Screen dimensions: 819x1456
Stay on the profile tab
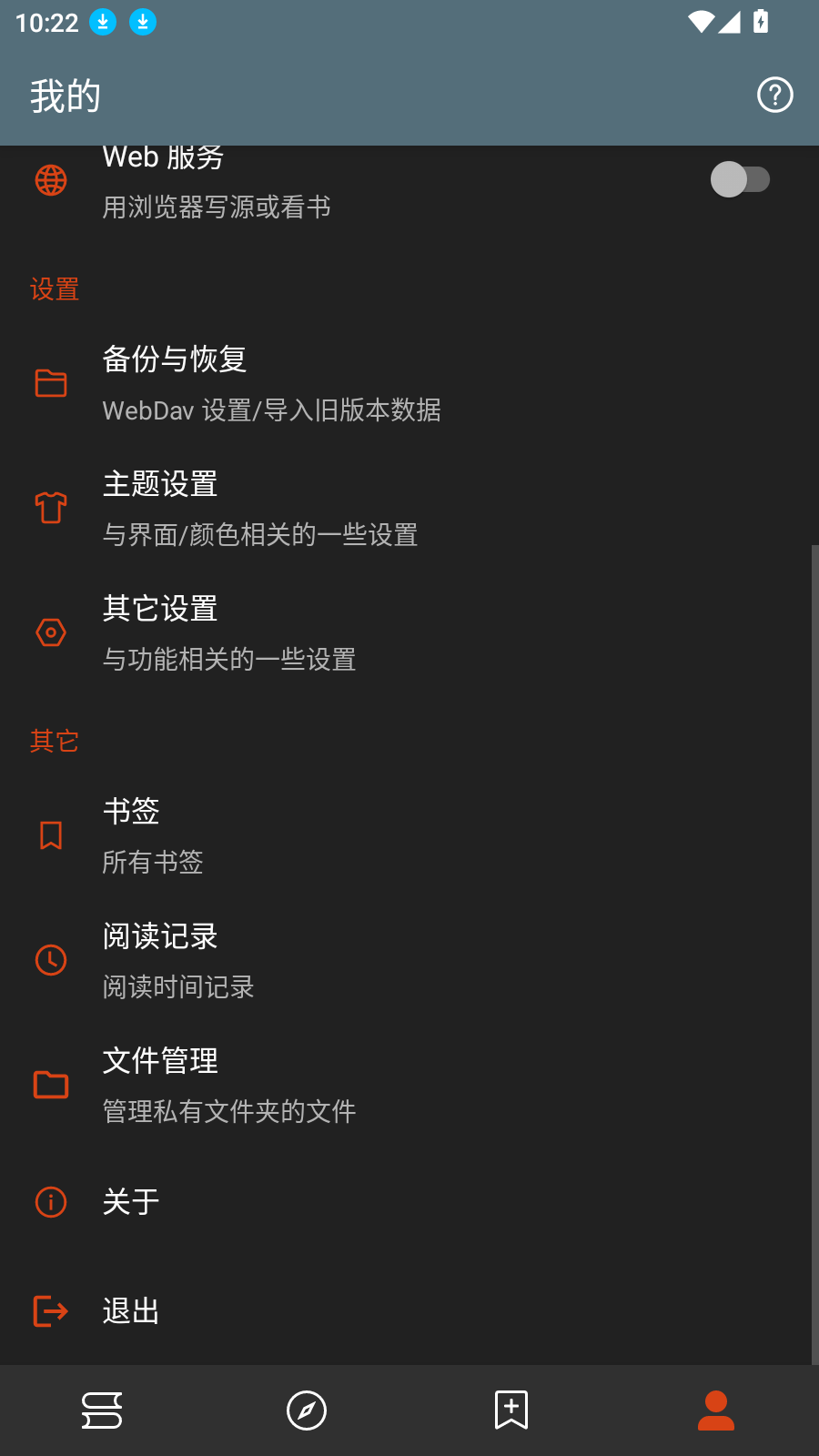click(x=716, y=1411)
